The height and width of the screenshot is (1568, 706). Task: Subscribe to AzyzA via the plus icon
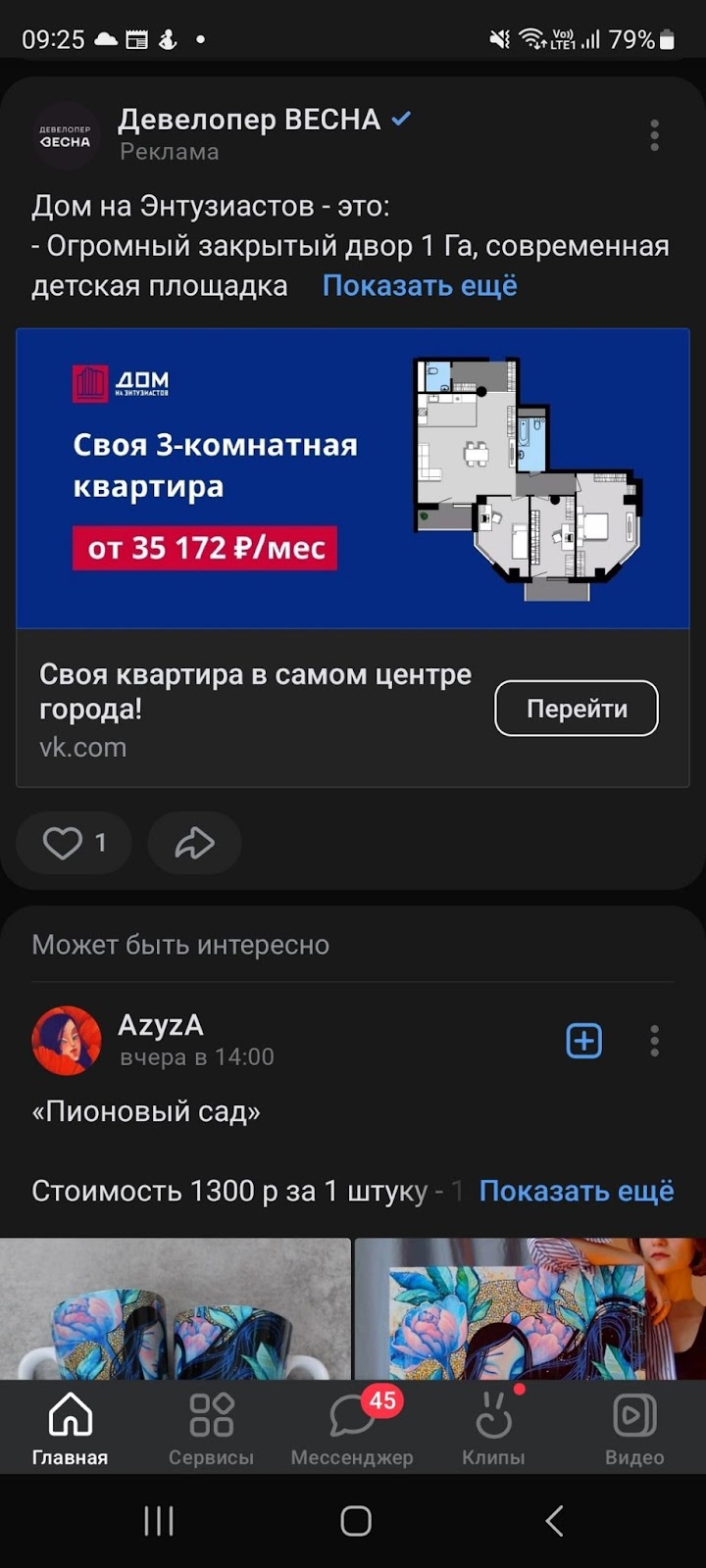(583, 1041)
